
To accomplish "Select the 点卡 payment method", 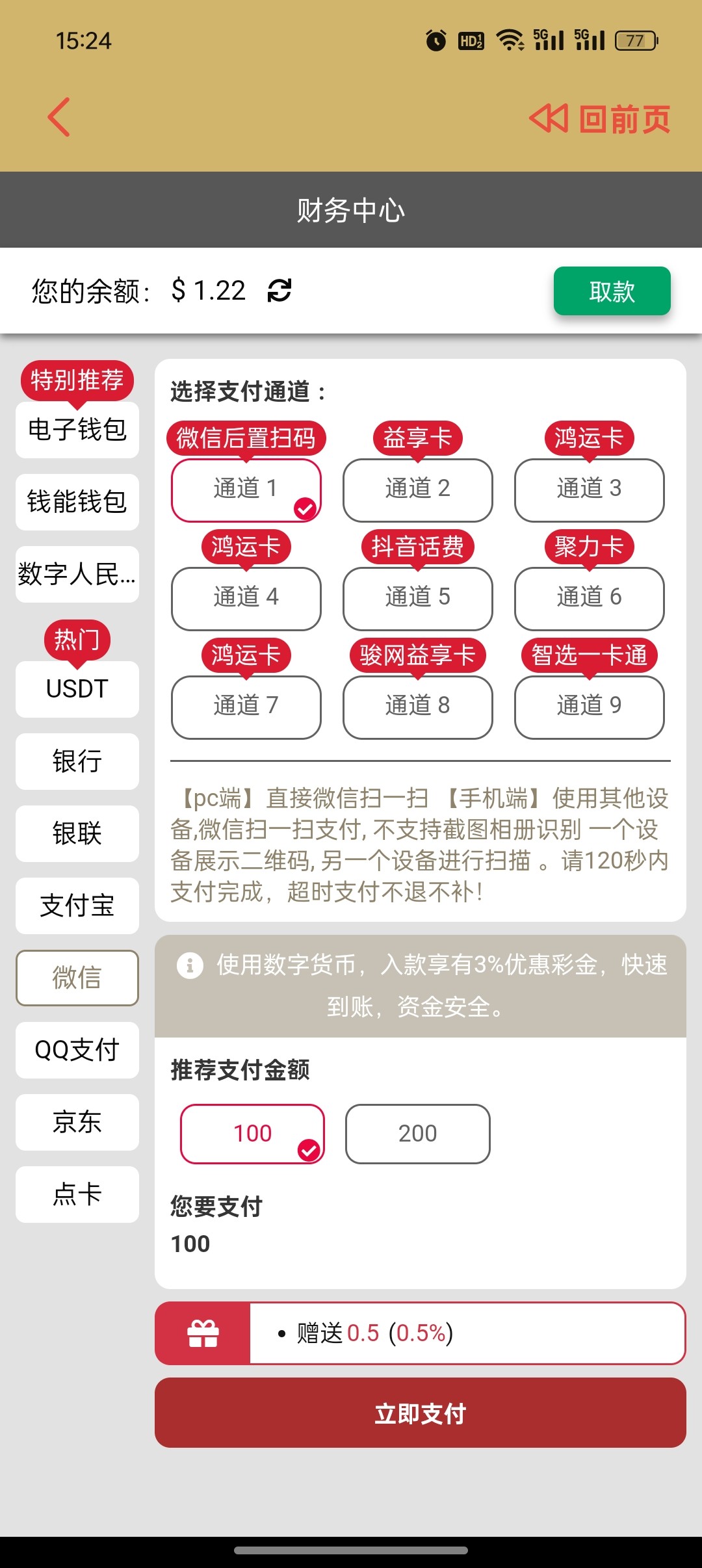I will pyautogui.click(x=77, y=1194).
